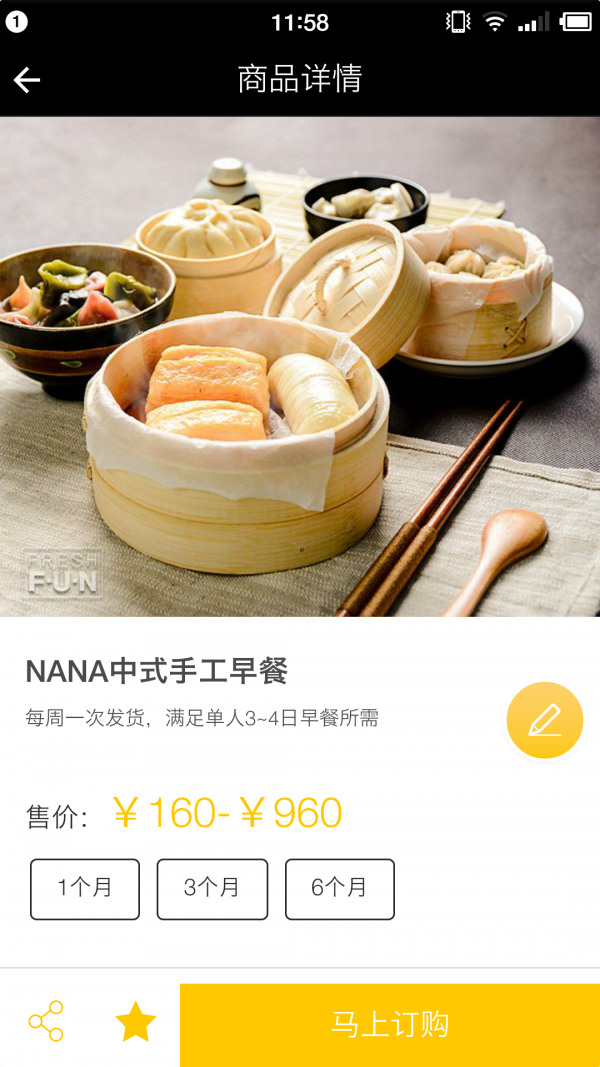Pick the 6个月 subscription option

(x=340, y=888)
